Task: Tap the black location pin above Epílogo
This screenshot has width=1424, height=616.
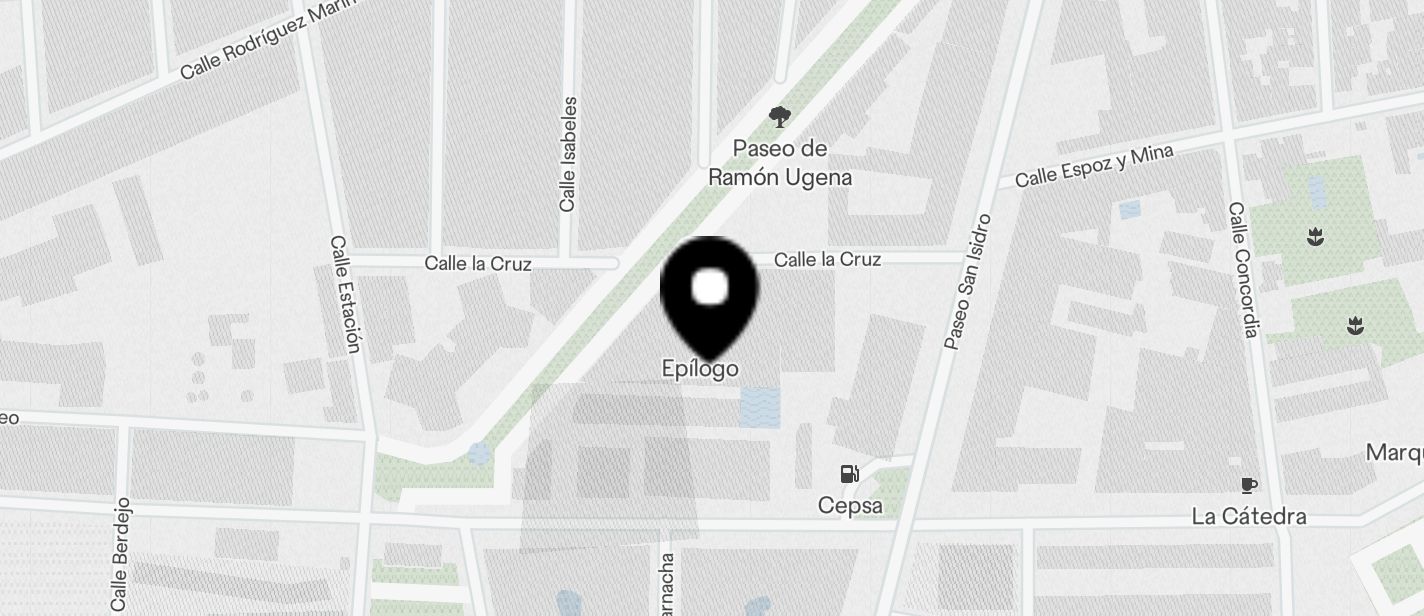Action: 710,292
